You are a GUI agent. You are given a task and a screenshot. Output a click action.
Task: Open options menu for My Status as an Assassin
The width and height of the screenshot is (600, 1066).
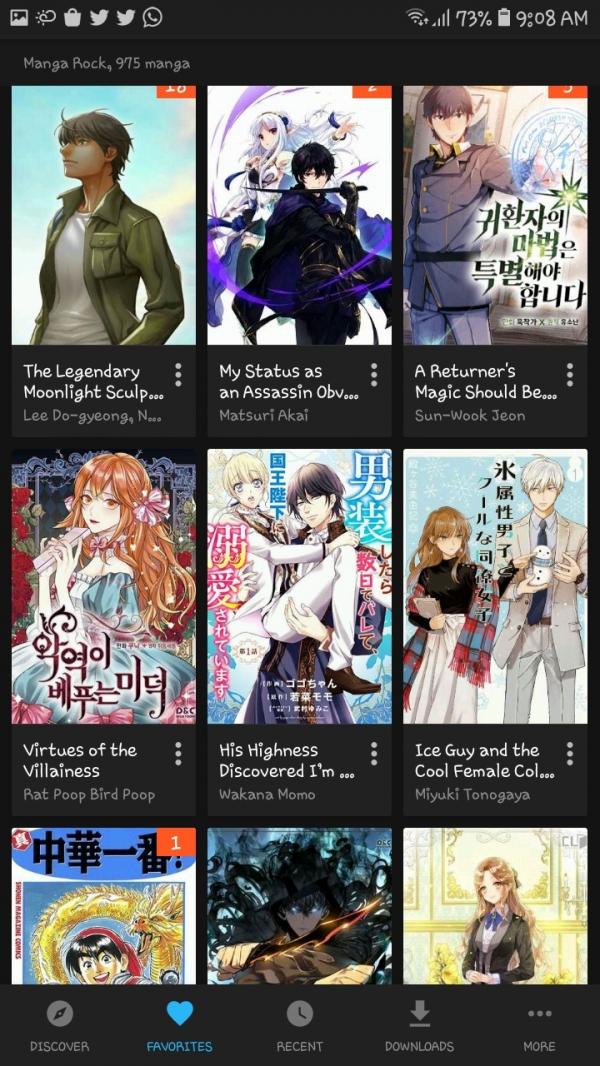pyautogui.click(x=374, y=375)
